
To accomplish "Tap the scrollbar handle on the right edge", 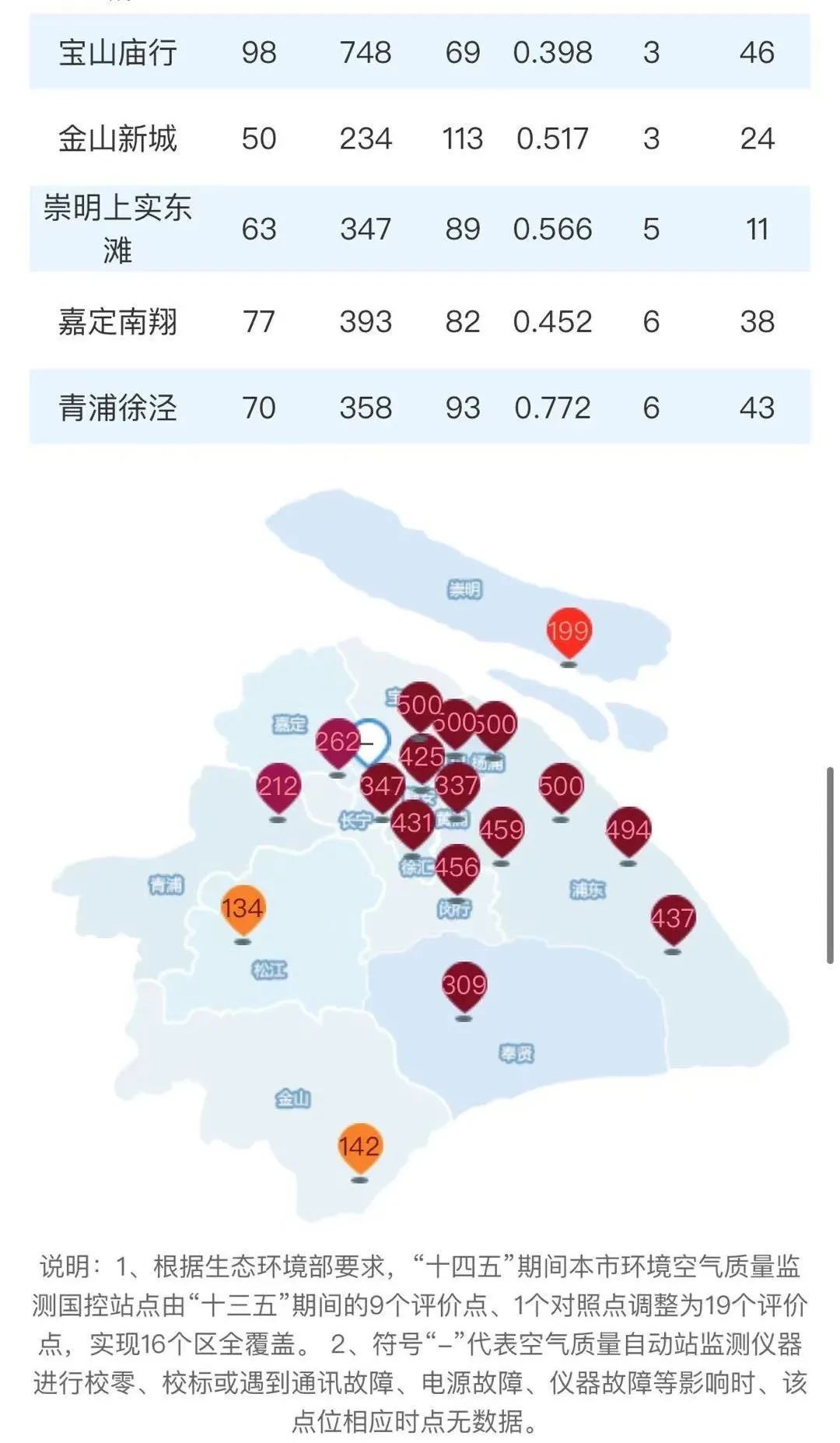I will point(830,865).
